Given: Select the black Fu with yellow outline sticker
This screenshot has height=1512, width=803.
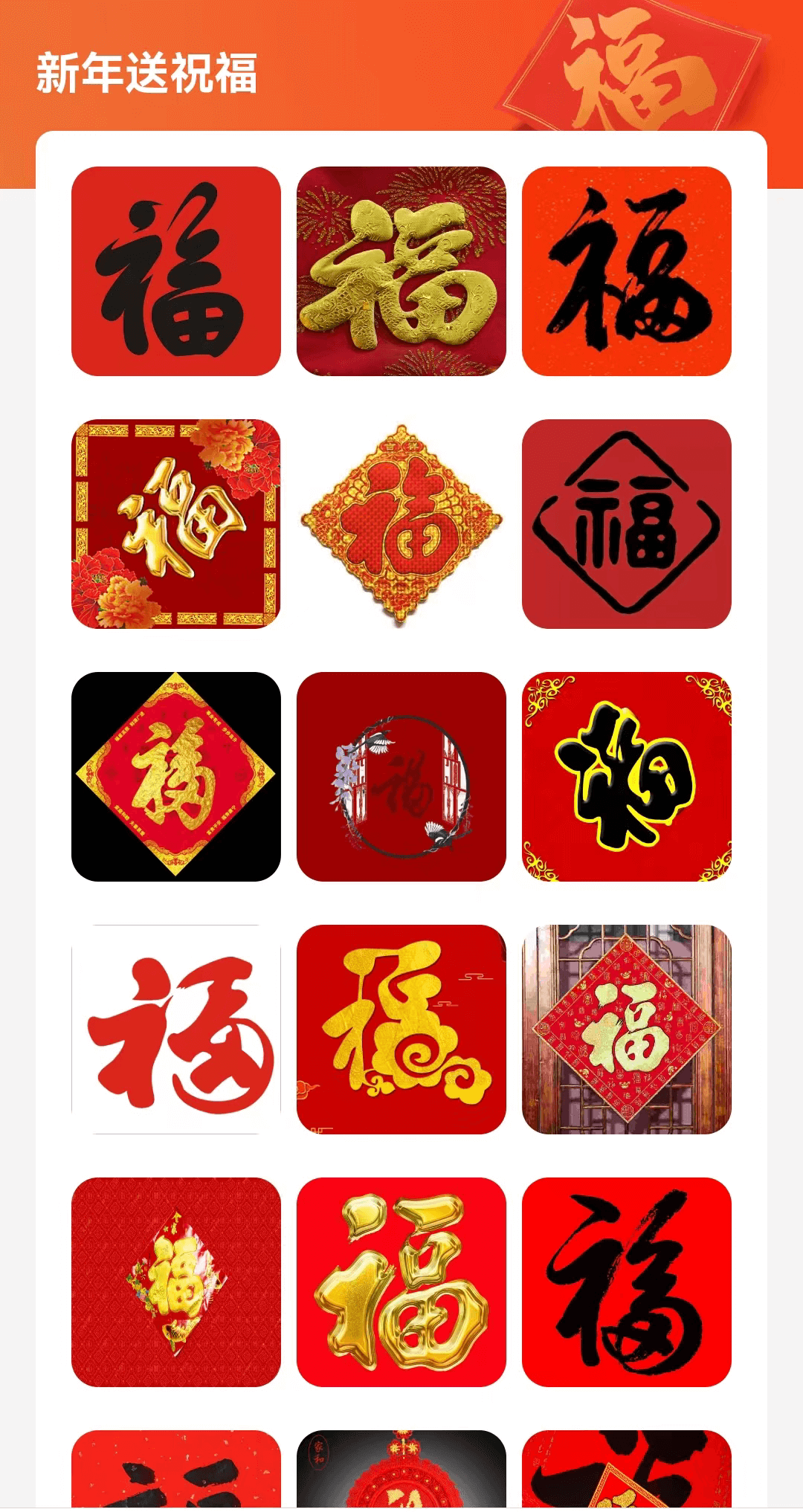Looking at the screenshot, I should click(x=628, y=777).
